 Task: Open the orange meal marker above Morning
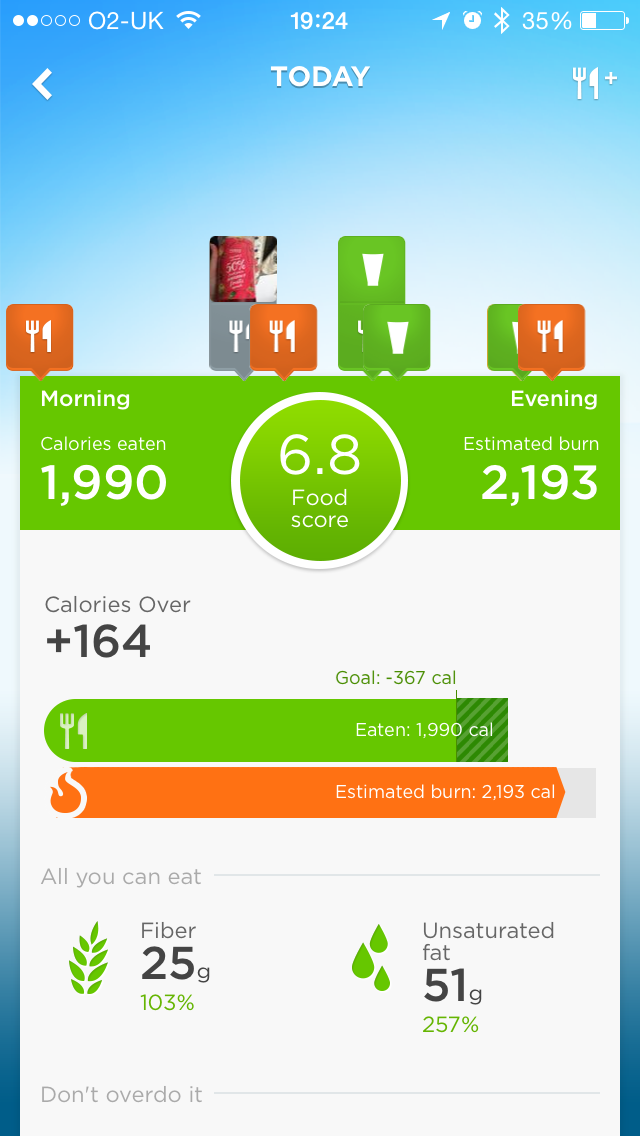click(39, 337)
